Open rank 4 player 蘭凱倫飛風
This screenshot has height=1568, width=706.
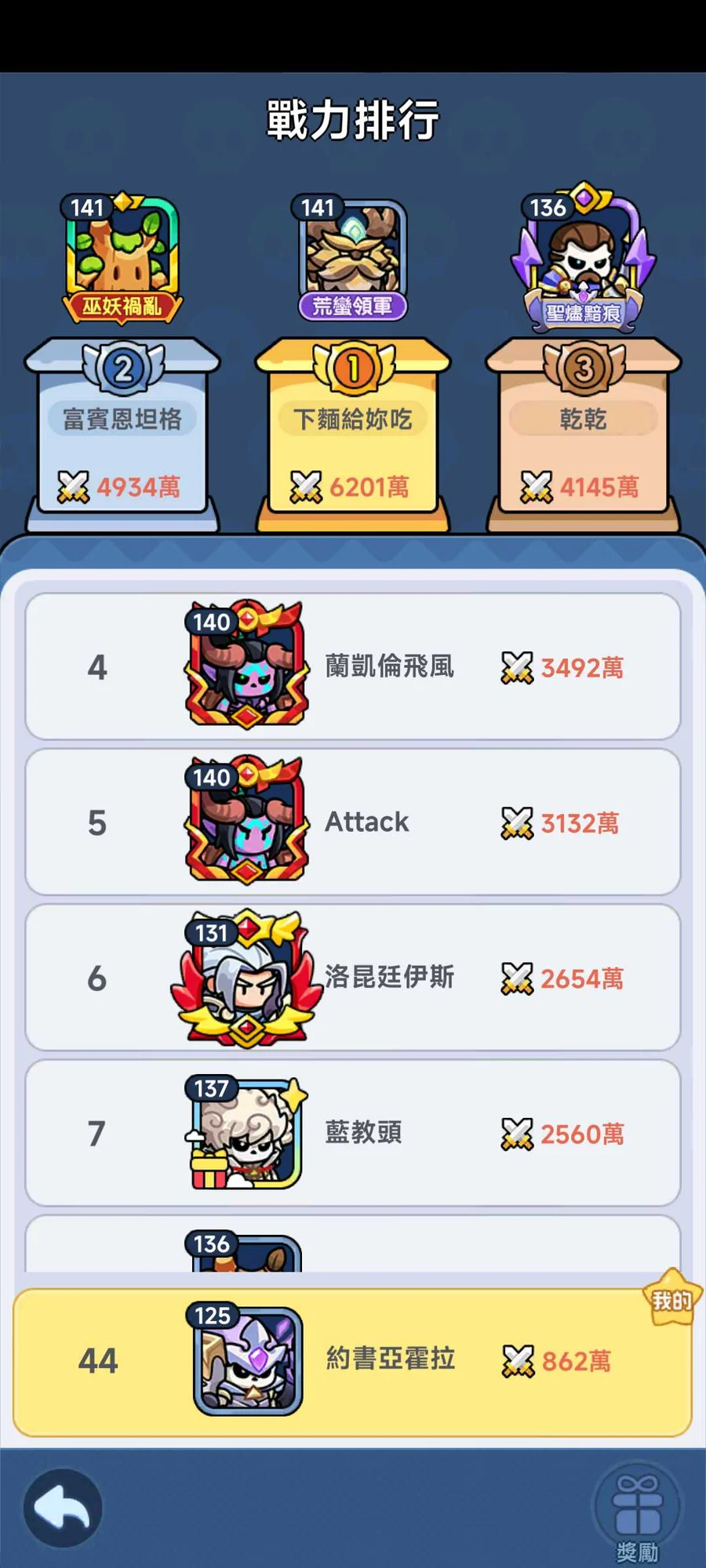352,666
